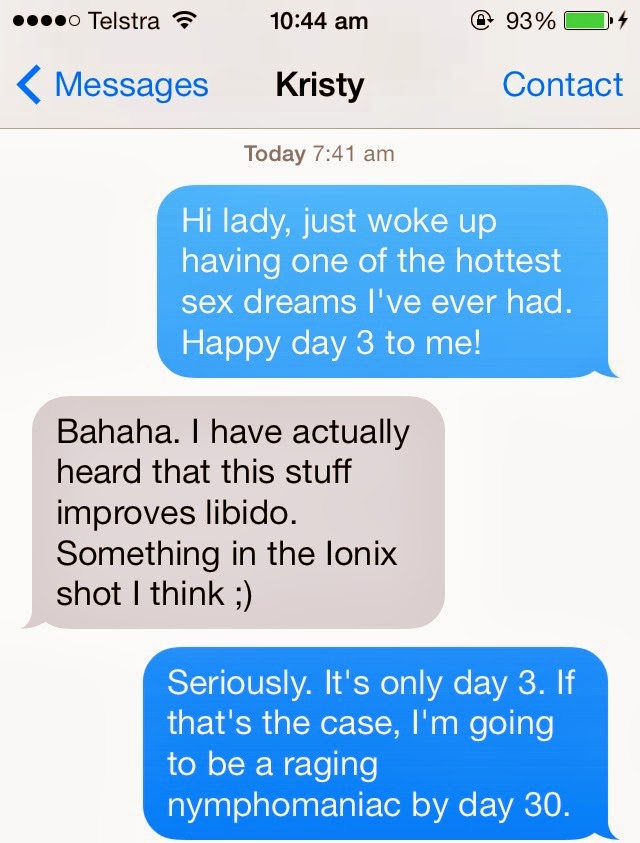
Task: Go back to the Messages list
Action: (x=113, y=86)
